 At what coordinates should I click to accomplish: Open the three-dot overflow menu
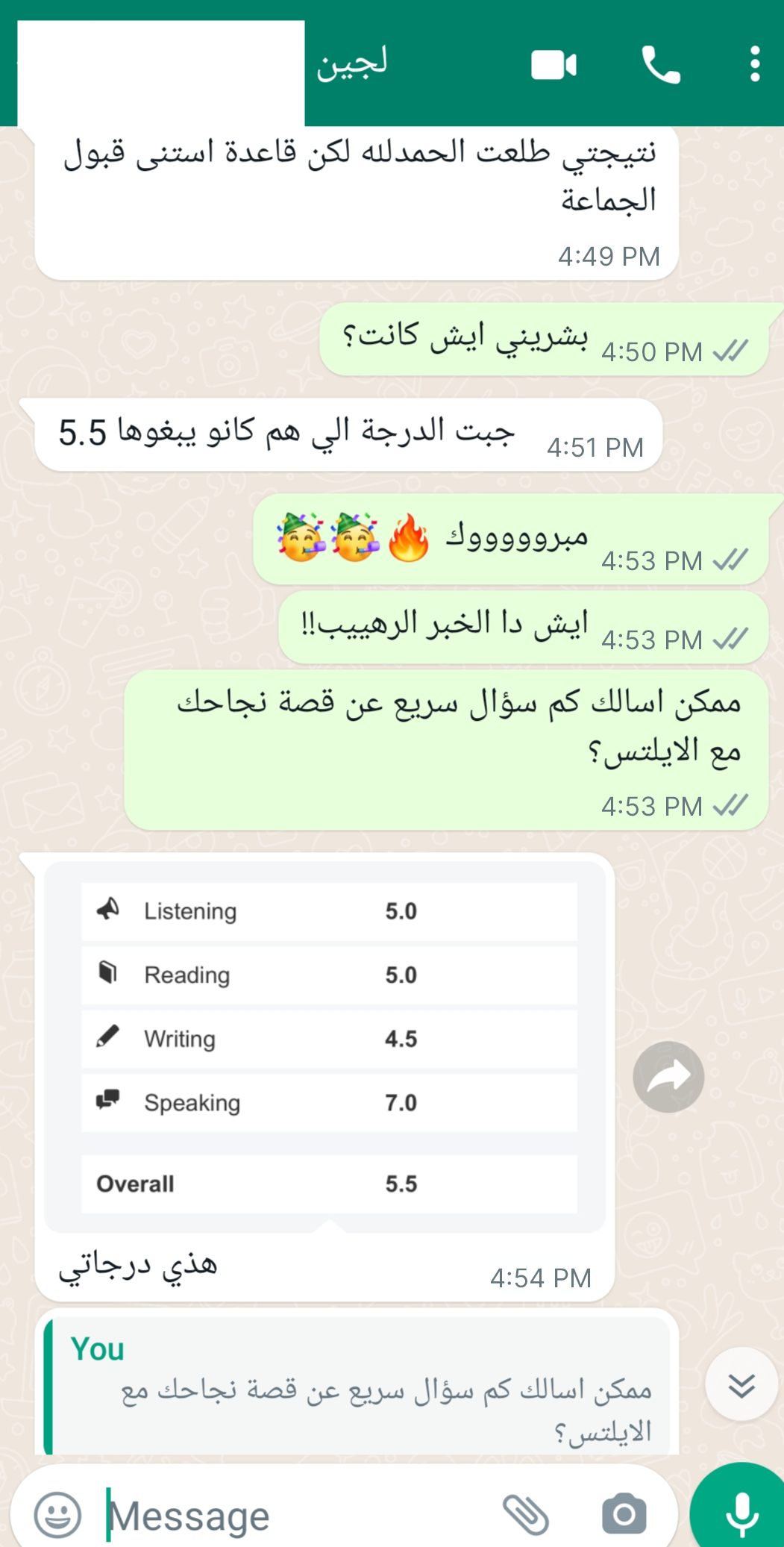click(755, 65)
